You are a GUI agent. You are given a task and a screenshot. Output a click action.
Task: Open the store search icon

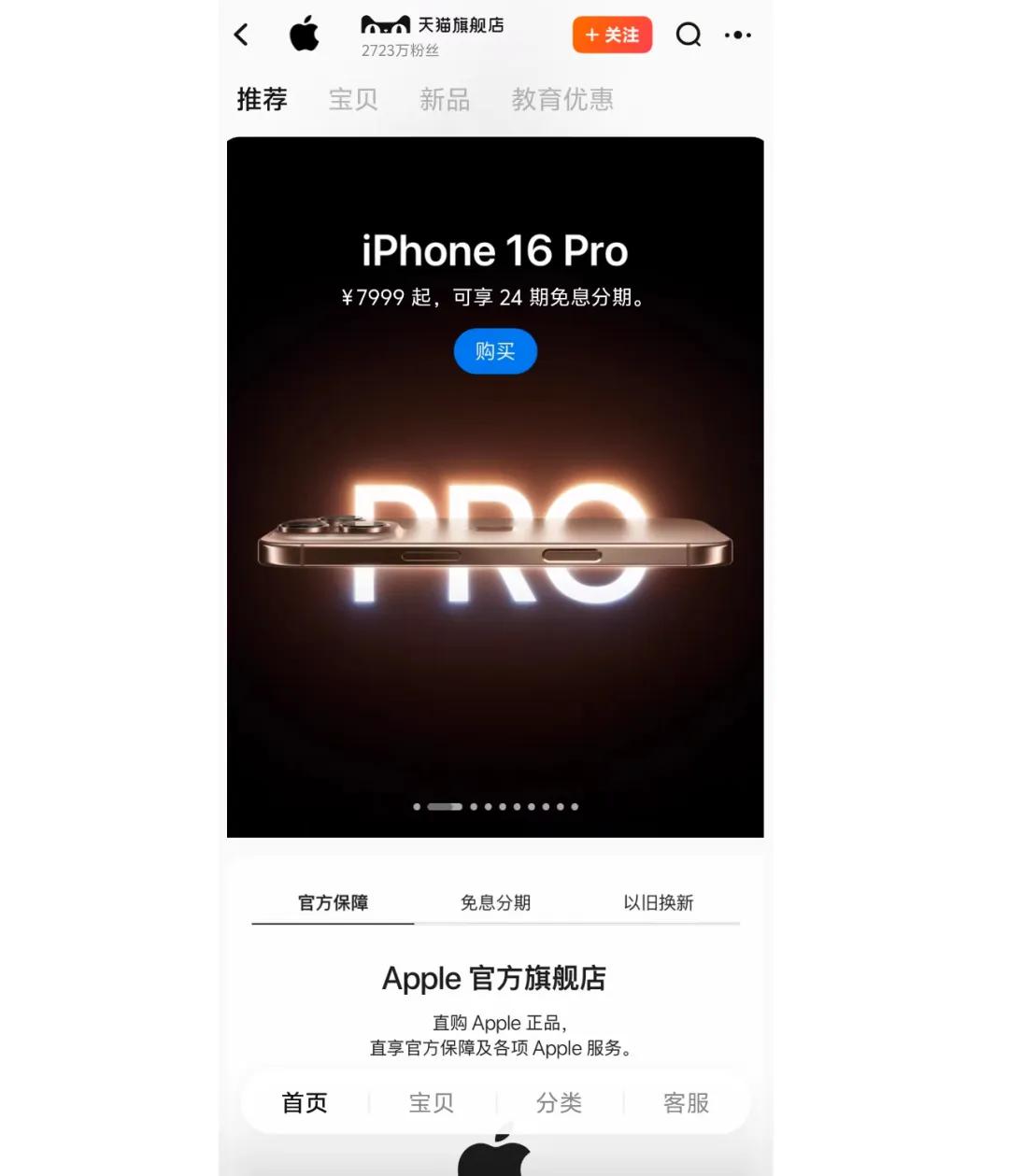(689, 35)
